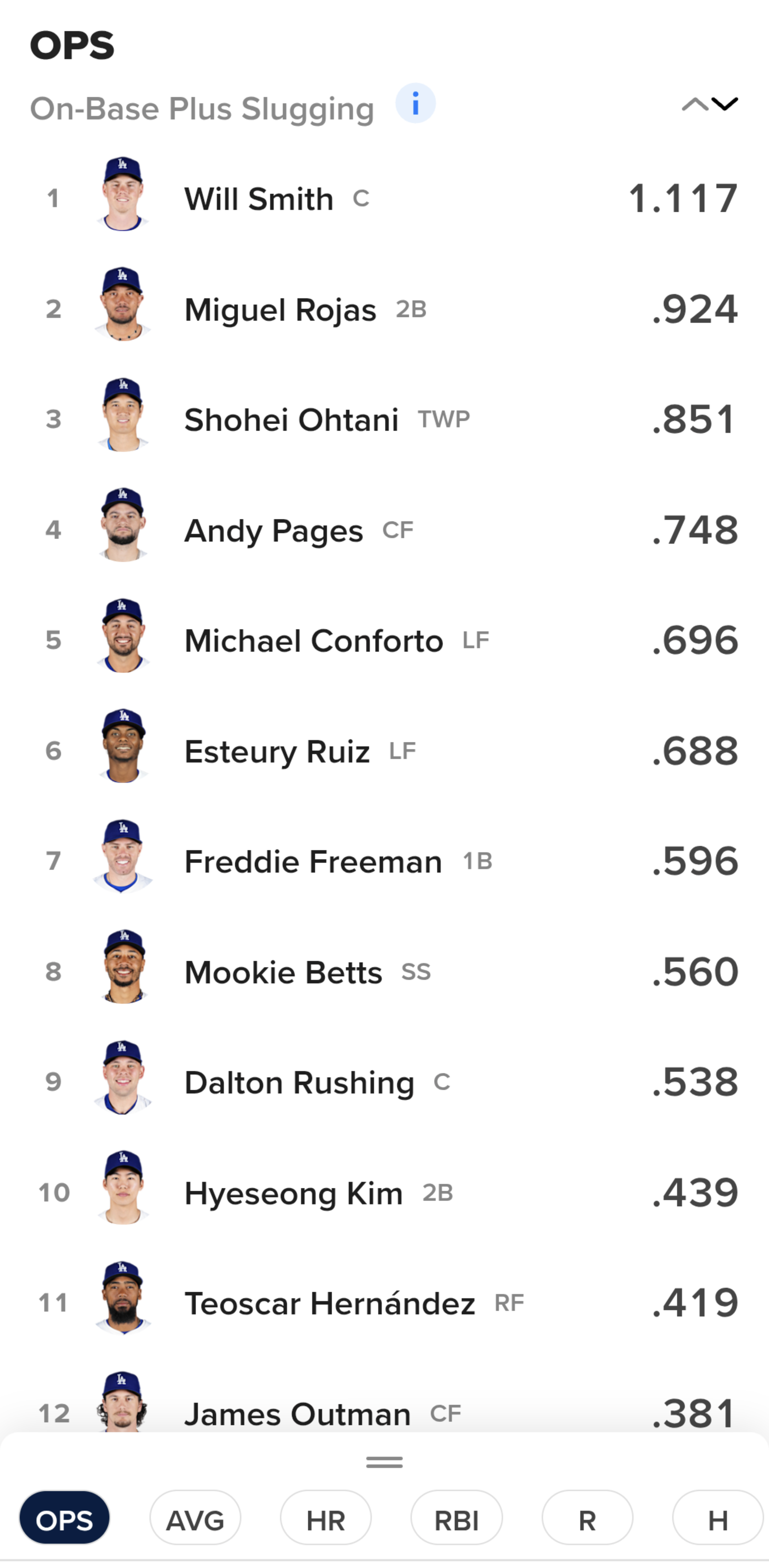
Task: Open Shohei Ohtani's row
Action: click(x=384, y=419)
